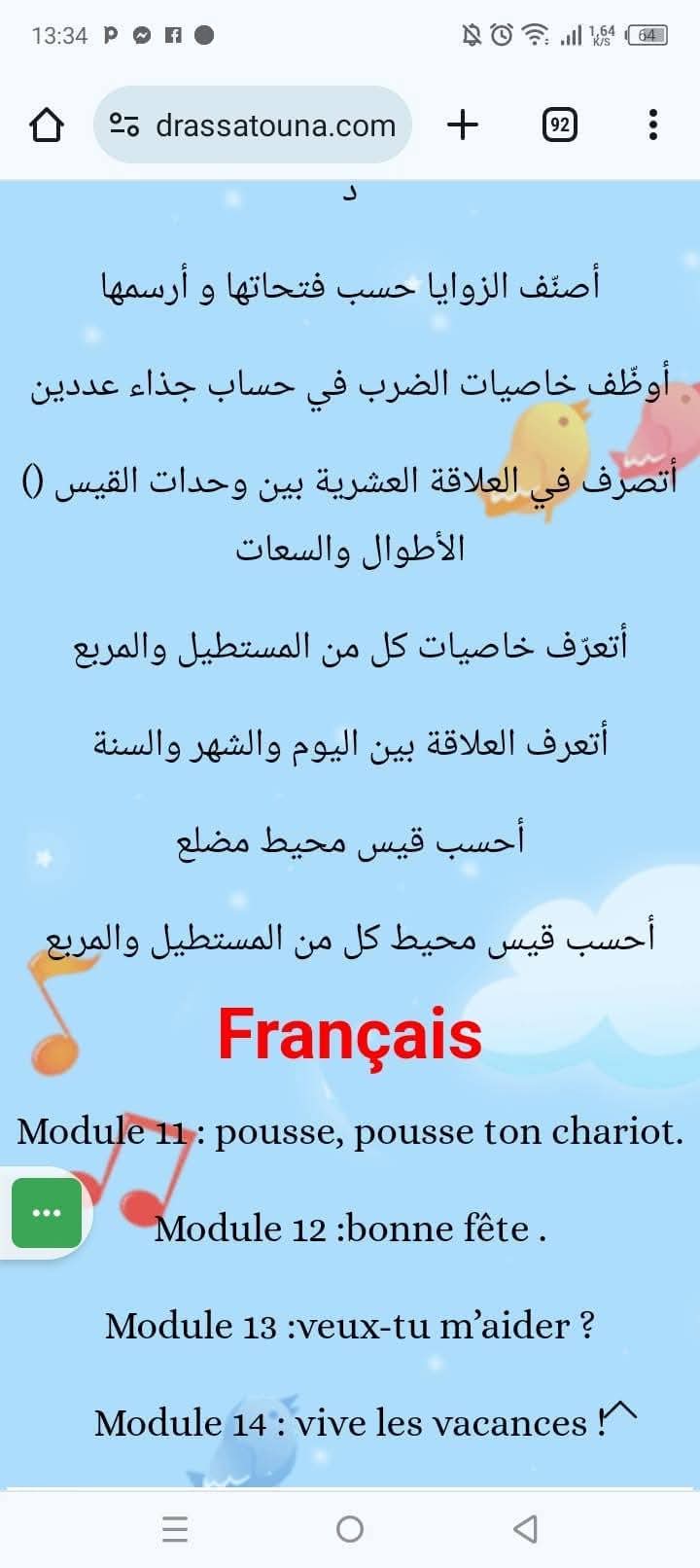Tap the drassatouna.com address bar
700x1568 pixels.
click(253, 125)
